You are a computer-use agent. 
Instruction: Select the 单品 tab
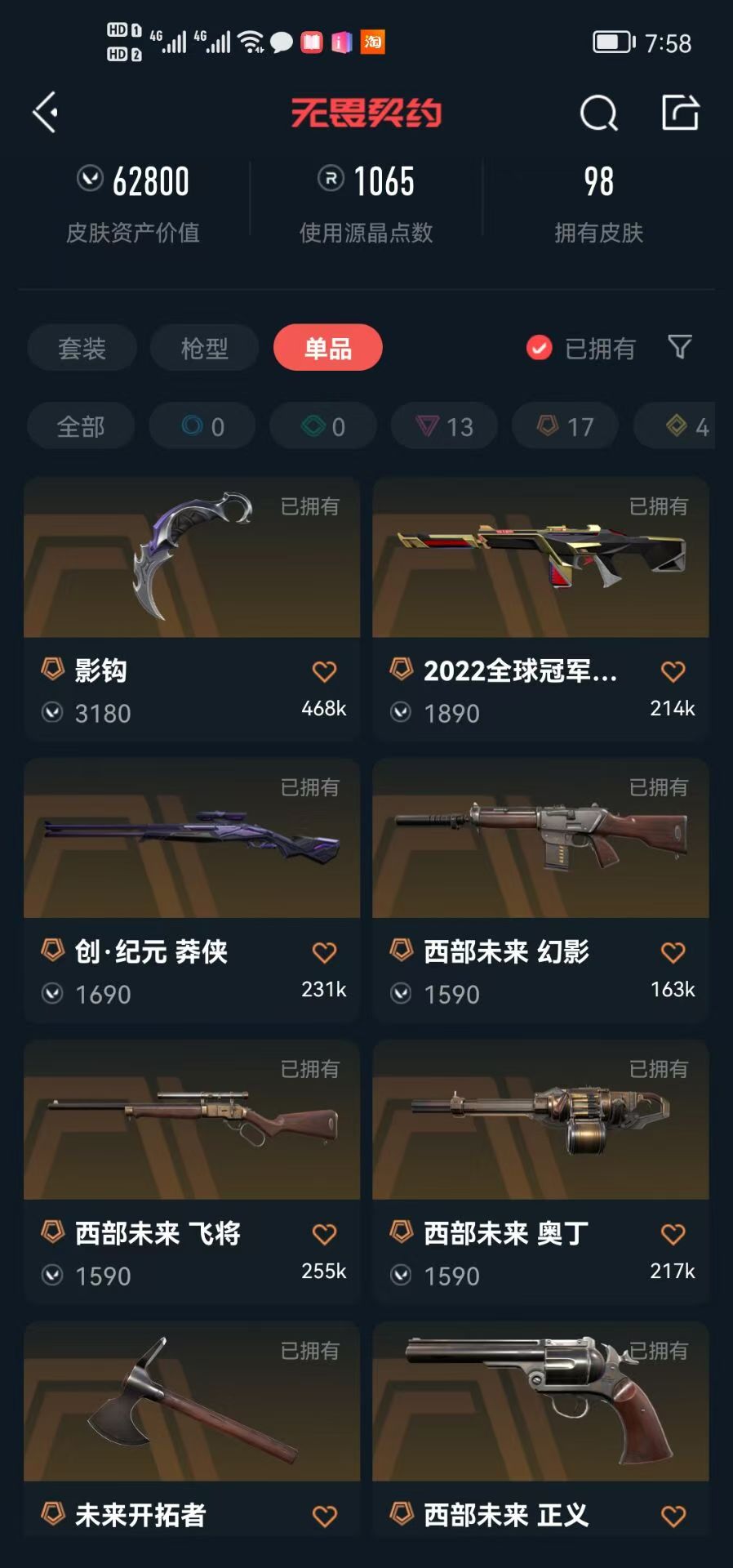(x=328, y=349)
